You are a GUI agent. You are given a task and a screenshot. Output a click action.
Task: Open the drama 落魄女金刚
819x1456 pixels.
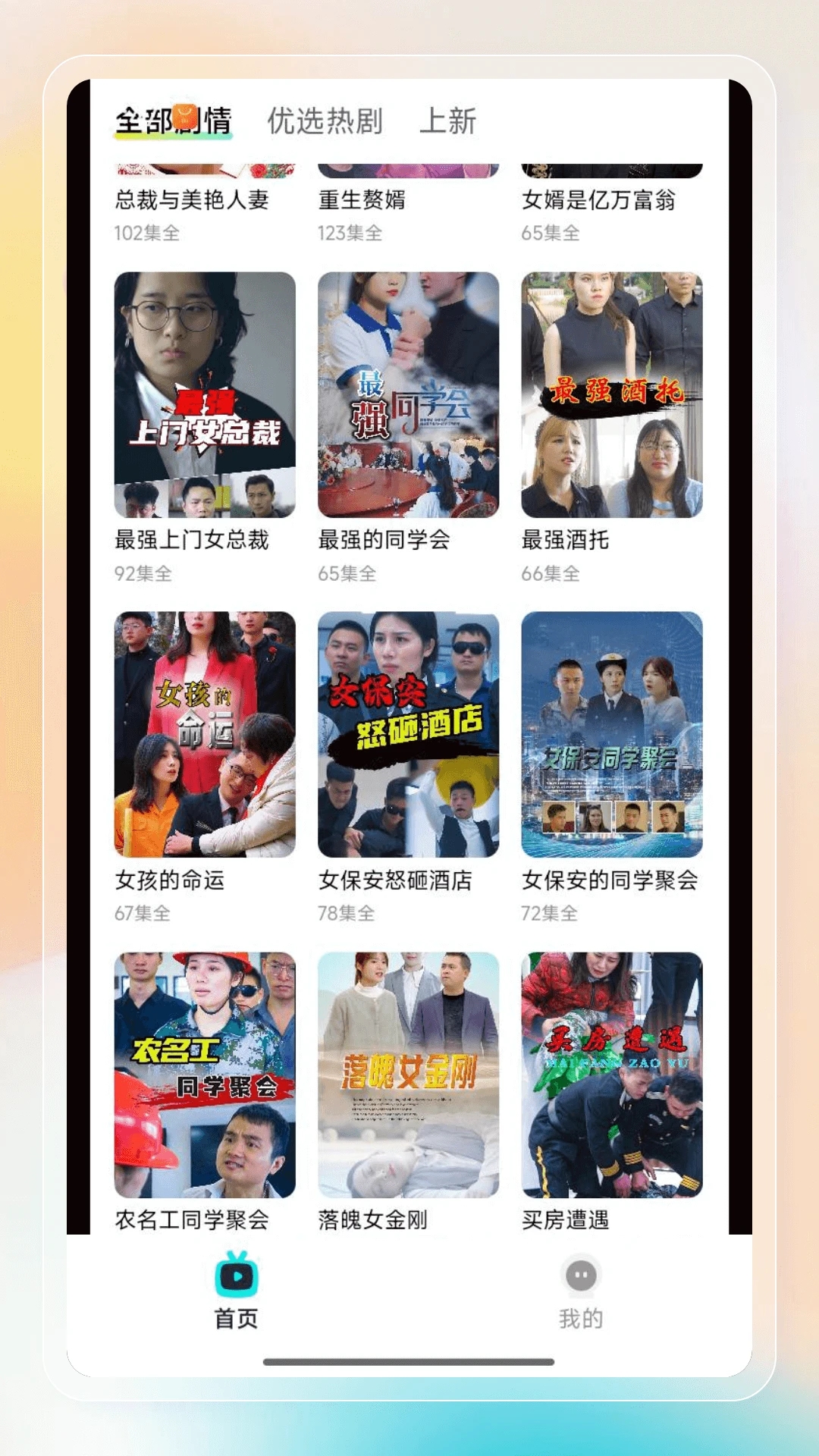[408, 1075]
